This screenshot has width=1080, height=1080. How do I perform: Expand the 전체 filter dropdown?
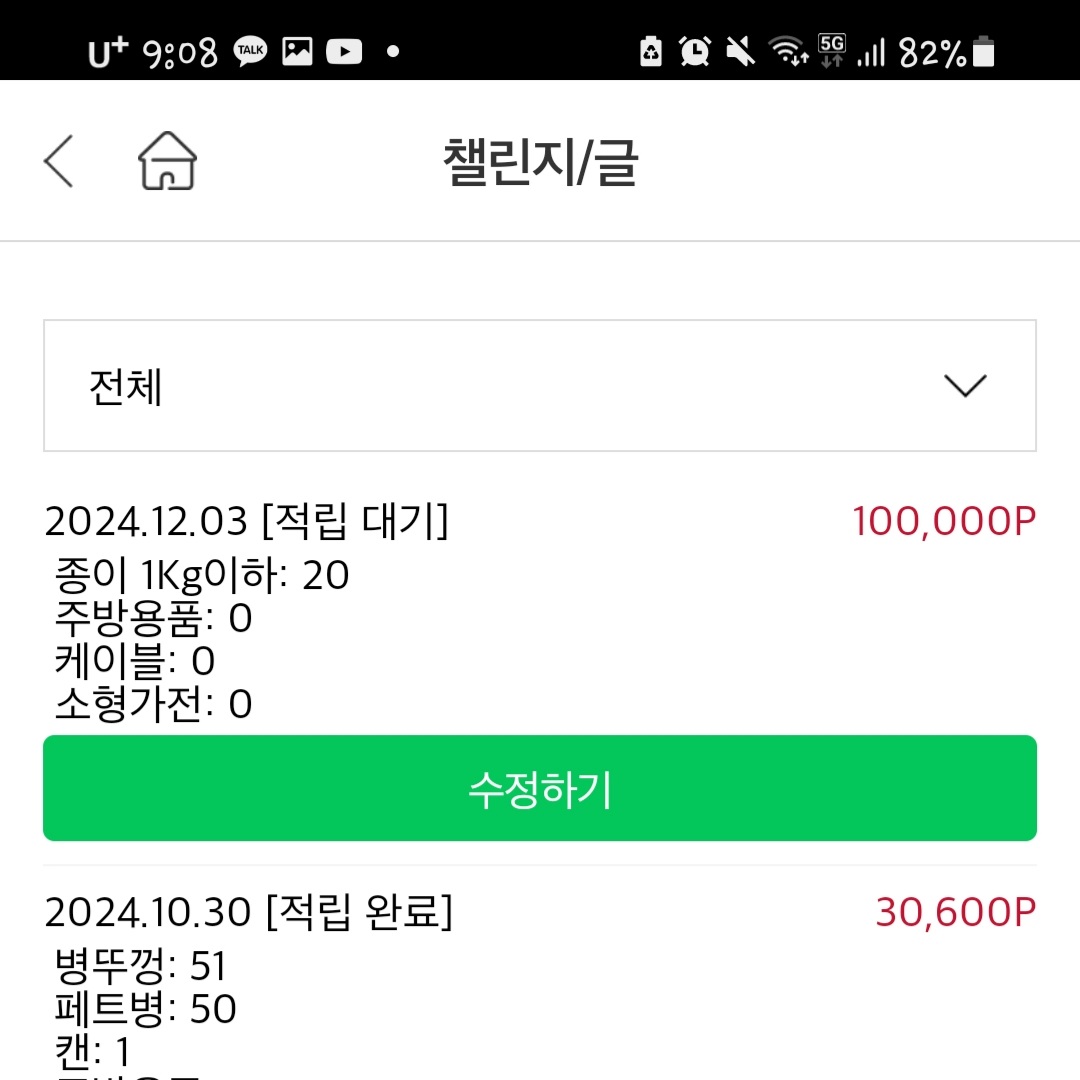click(539, 386)
